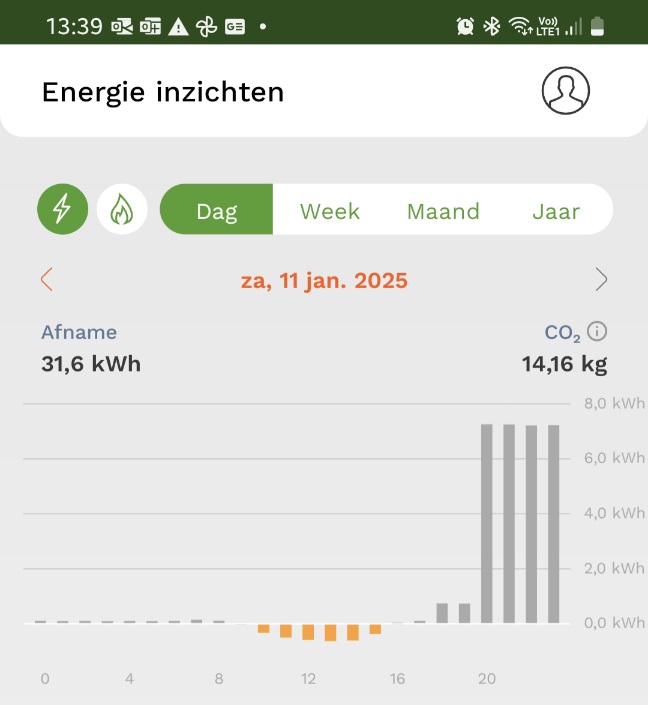Switch to the Jaar tab

556,211
